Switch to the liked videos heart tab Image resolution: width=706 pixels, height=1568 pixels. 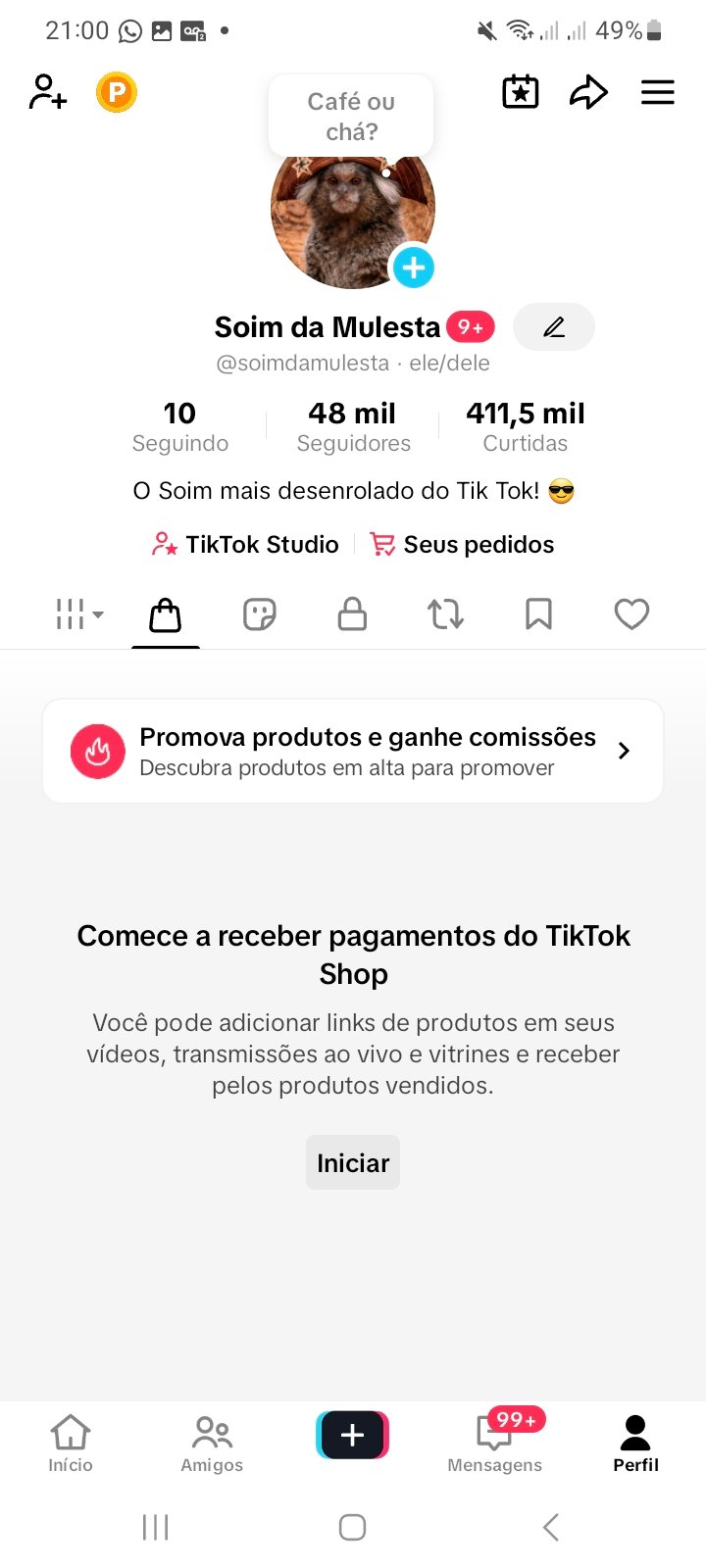point(631,614)
